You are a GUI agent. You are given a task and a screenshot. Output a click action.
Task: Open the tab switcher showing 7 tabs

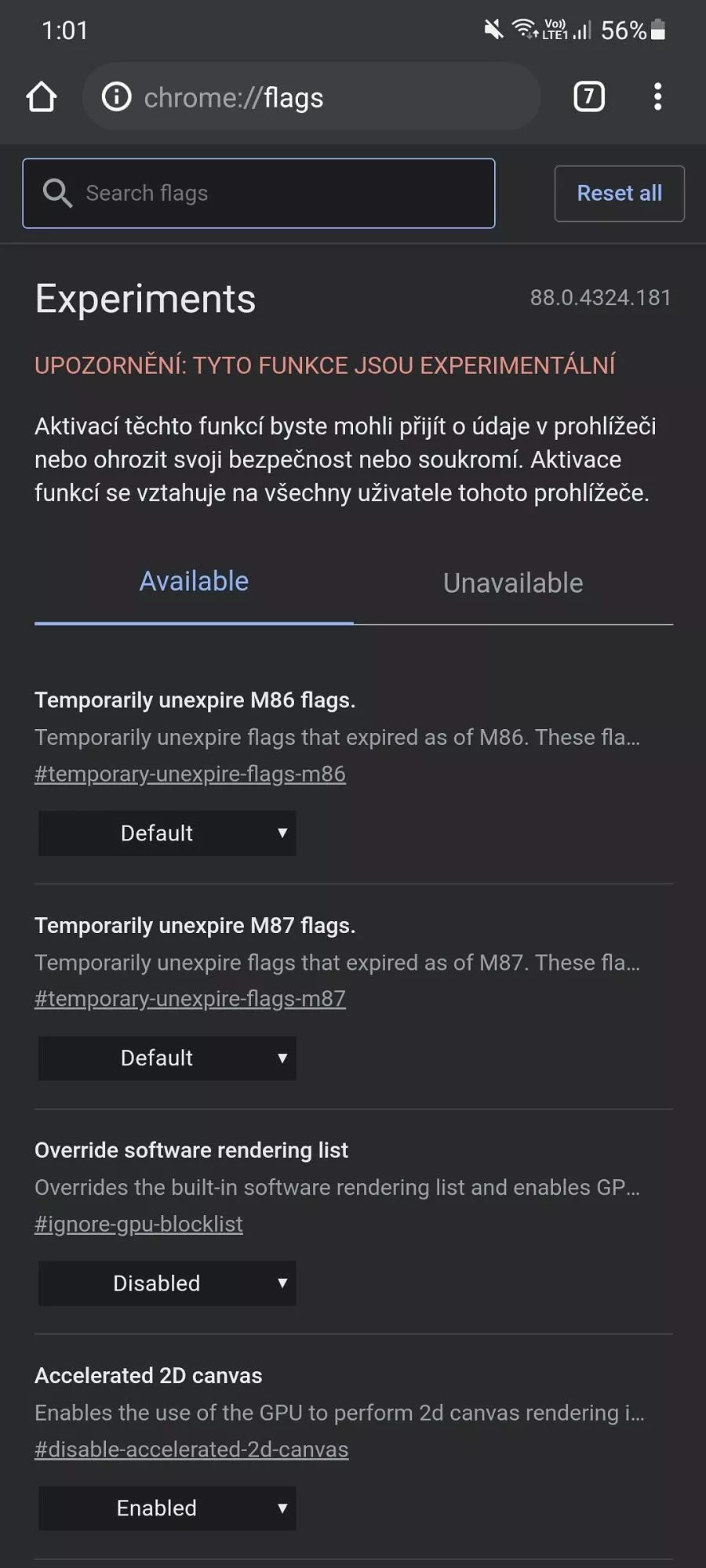tap(589, 97)
